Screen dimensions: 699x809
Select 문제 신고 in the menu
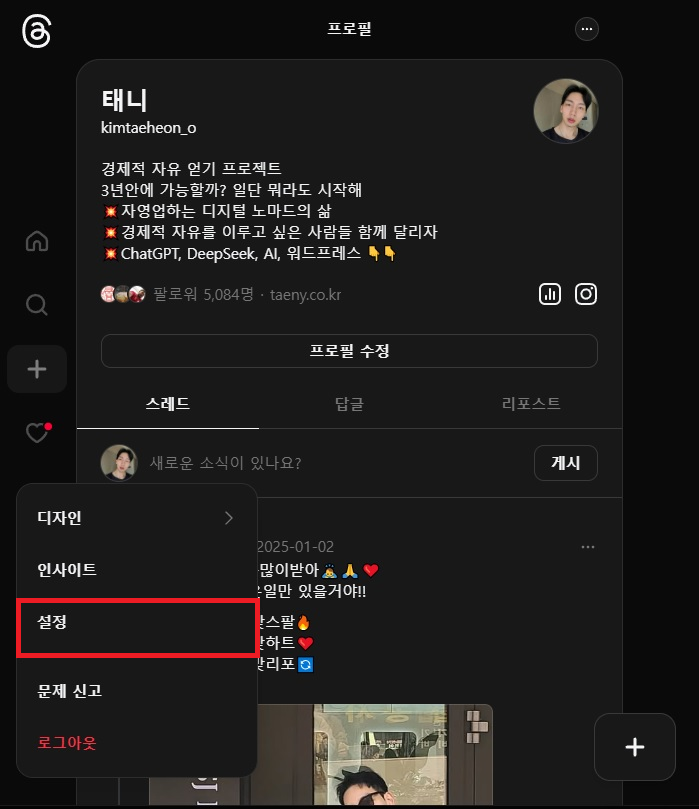coord(136,691)
